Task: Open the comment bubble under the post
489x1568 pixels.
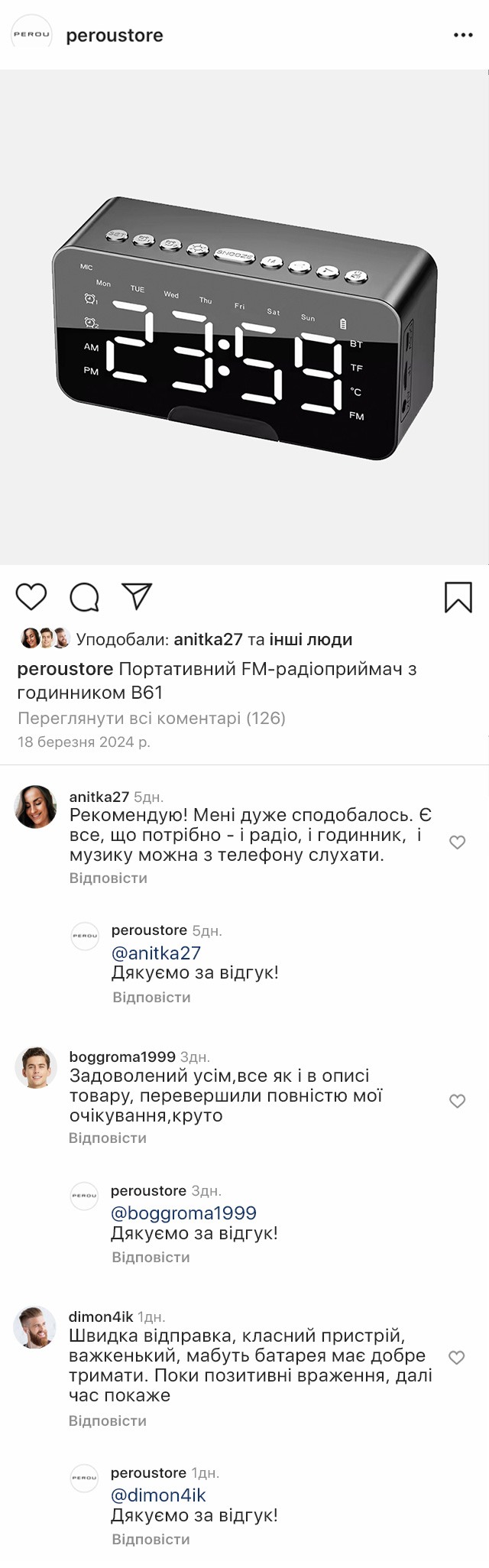Action: [84, 597]
